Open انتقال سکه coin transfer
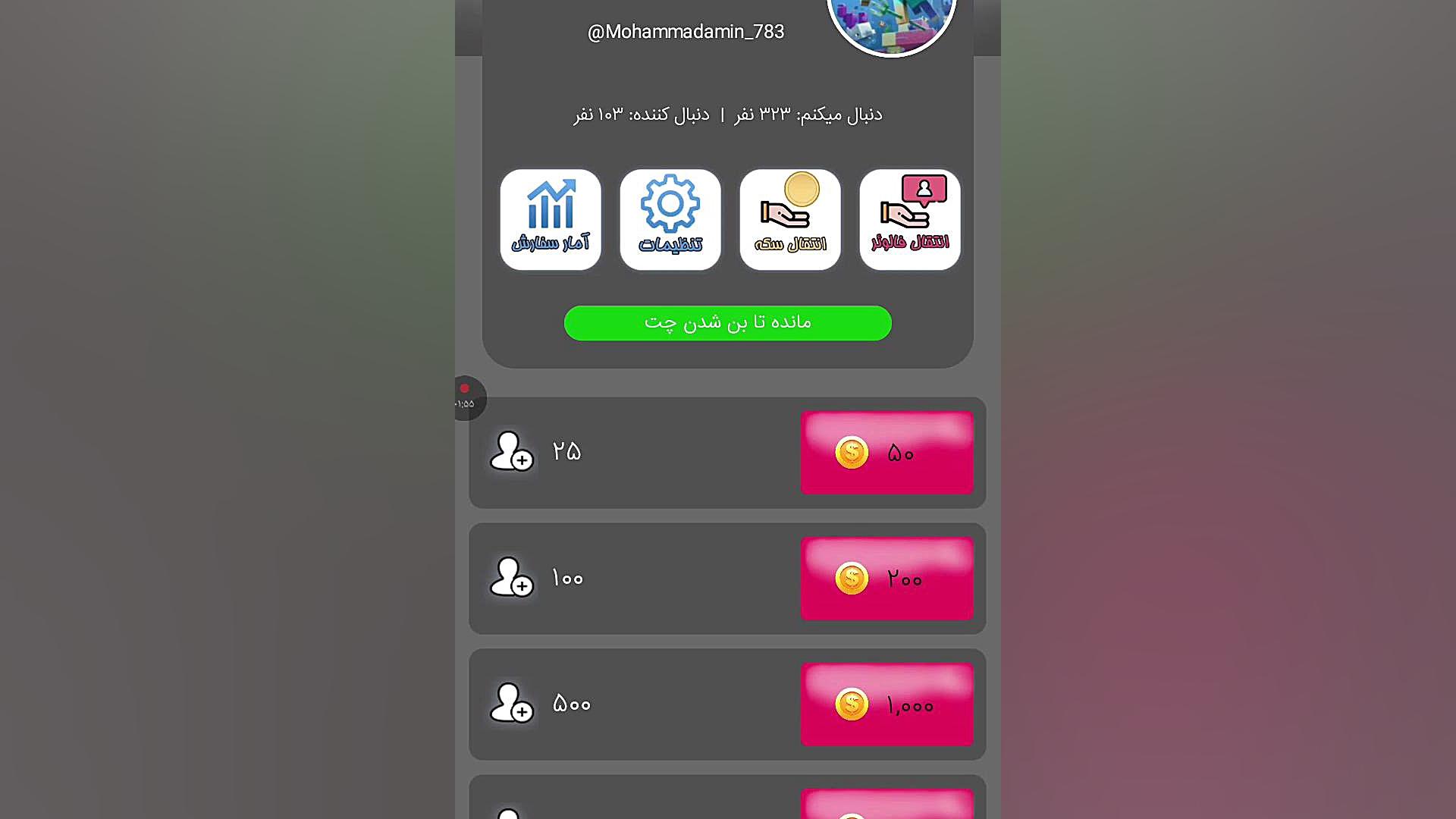1456x819 pixels. 790,219
